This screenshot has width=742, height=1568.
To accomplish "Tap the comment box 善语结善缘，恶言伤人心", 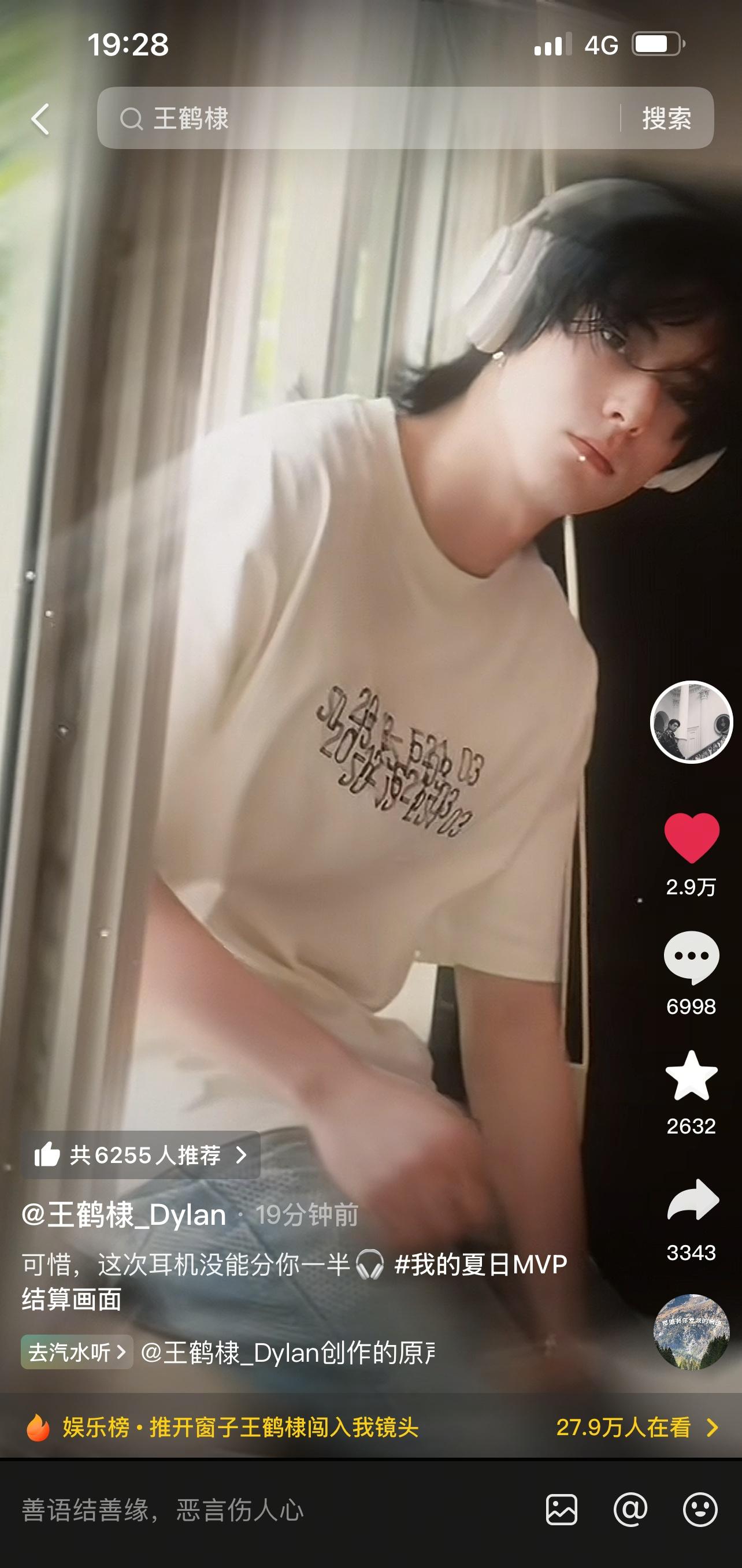I will [x=243, y=1510].
